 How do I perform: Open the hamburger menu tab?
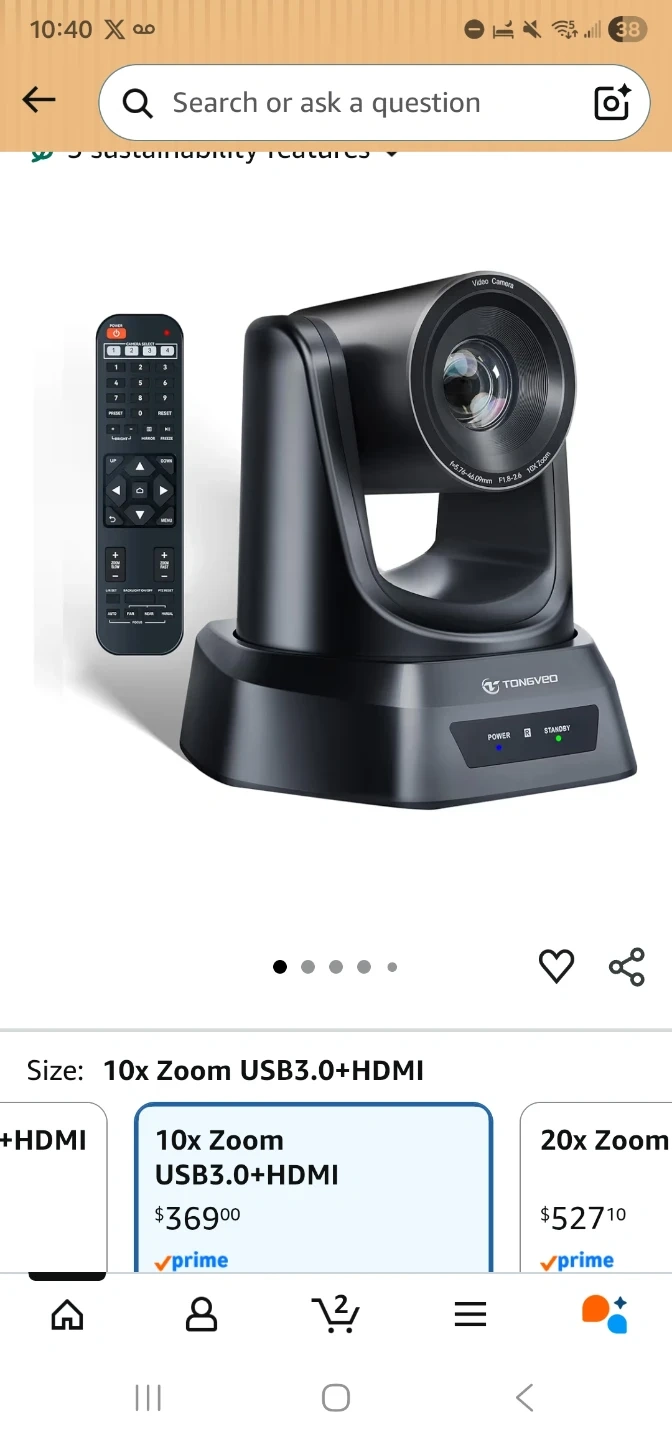(470, 1314)
